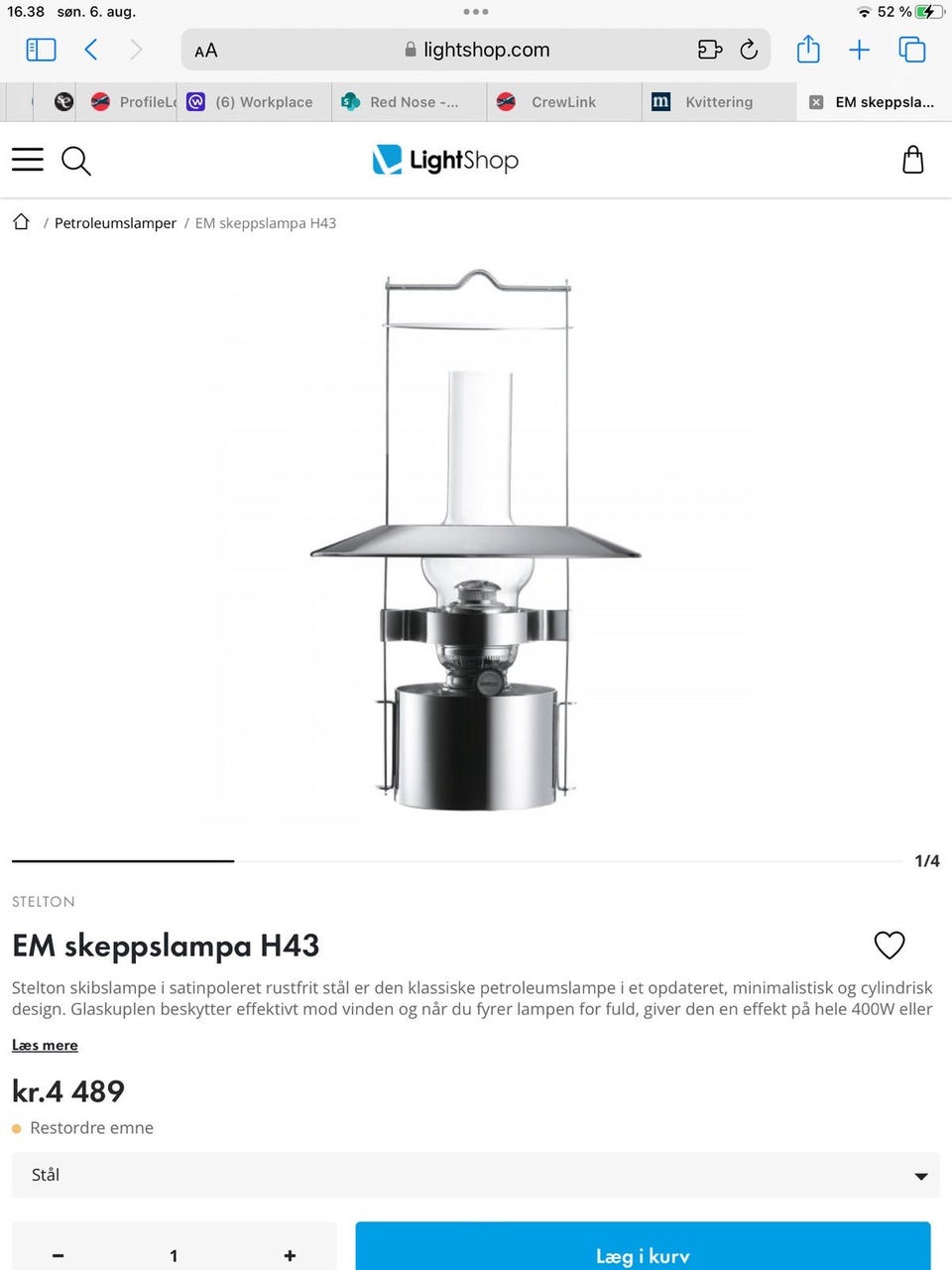952x1270 pixels.
Task: Reload the page
Action: (749, 50)
